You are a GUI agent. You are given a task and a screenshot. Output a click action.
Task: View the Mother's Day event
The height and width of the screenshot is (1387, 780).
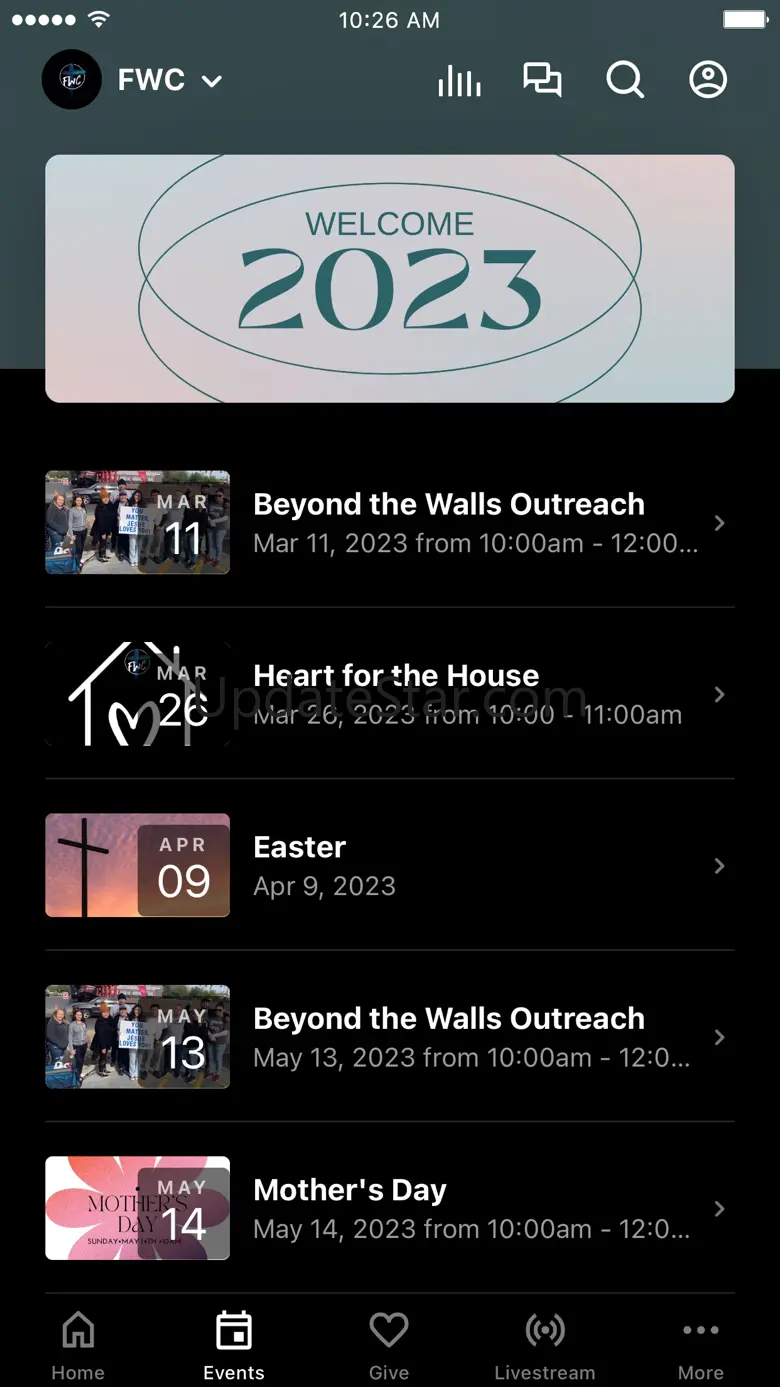390,1208
